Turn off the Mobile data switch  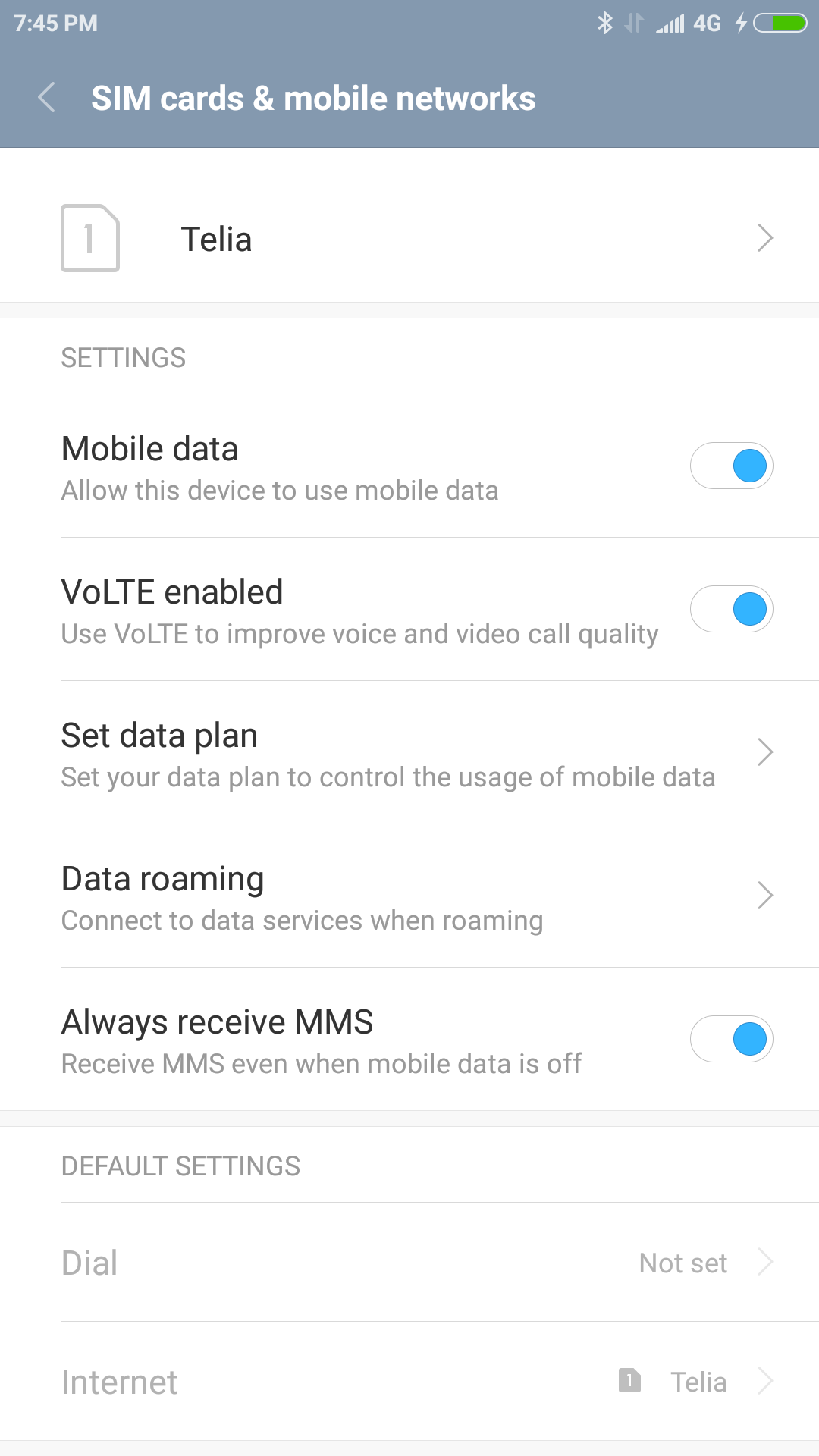pos(731,466)
